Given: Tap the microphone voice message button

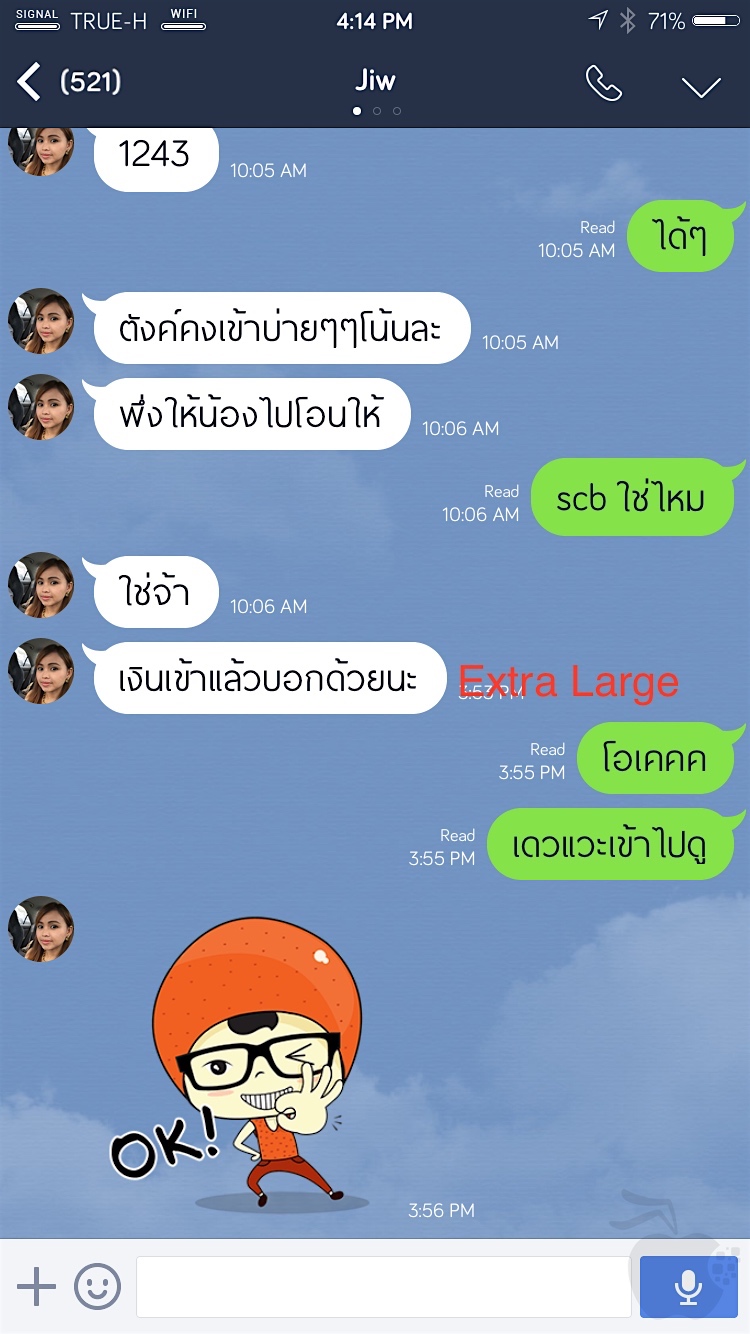Looking at the screenshot, I should pos(688,1286).
